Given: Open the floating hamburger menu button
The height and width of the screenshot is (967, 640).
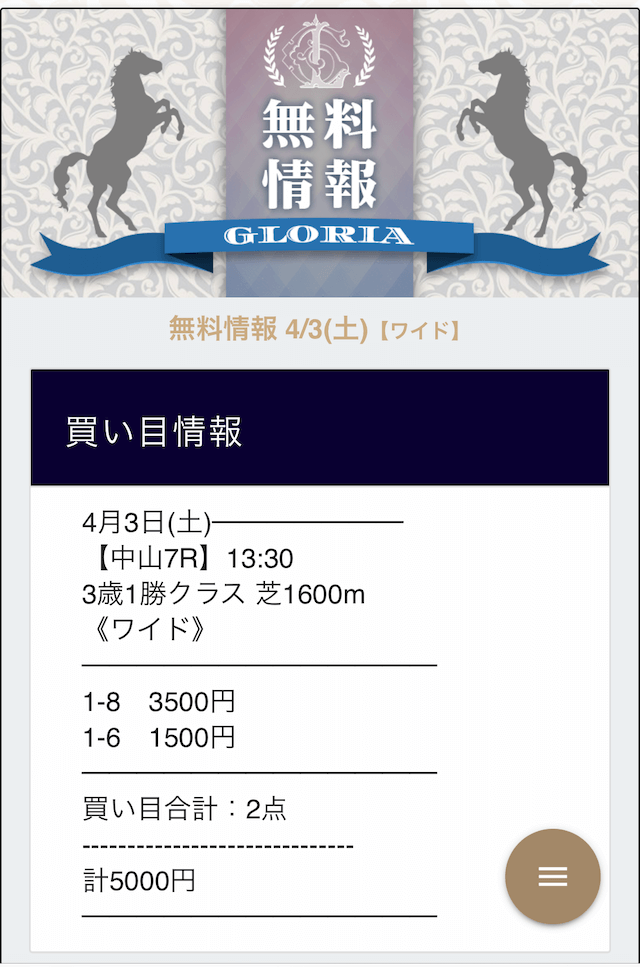Looking at the screenshot, I should point(553,876).
